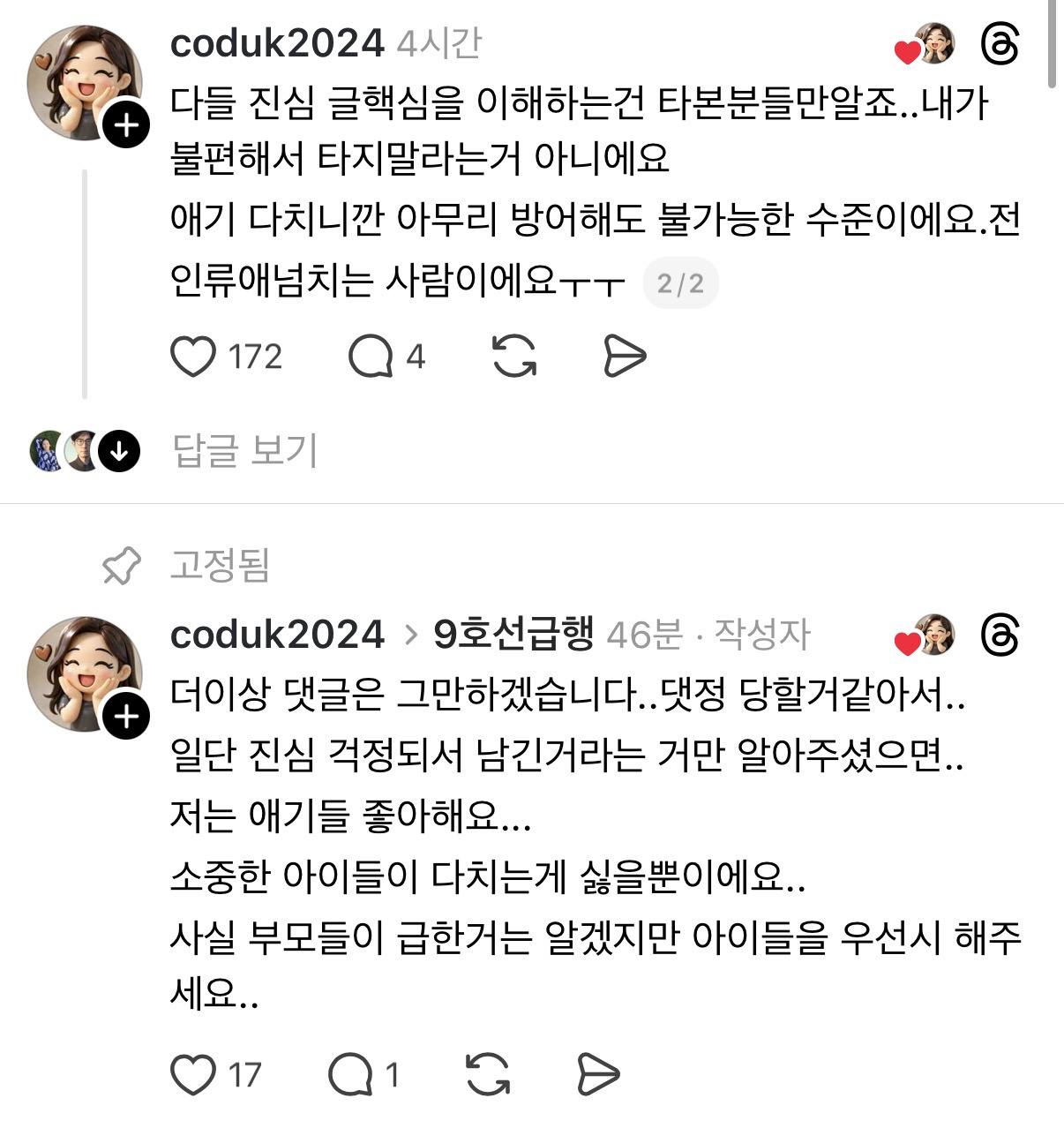Like the pinned reply with 17 likes

pyautogui.click(x=192, y=1074)
